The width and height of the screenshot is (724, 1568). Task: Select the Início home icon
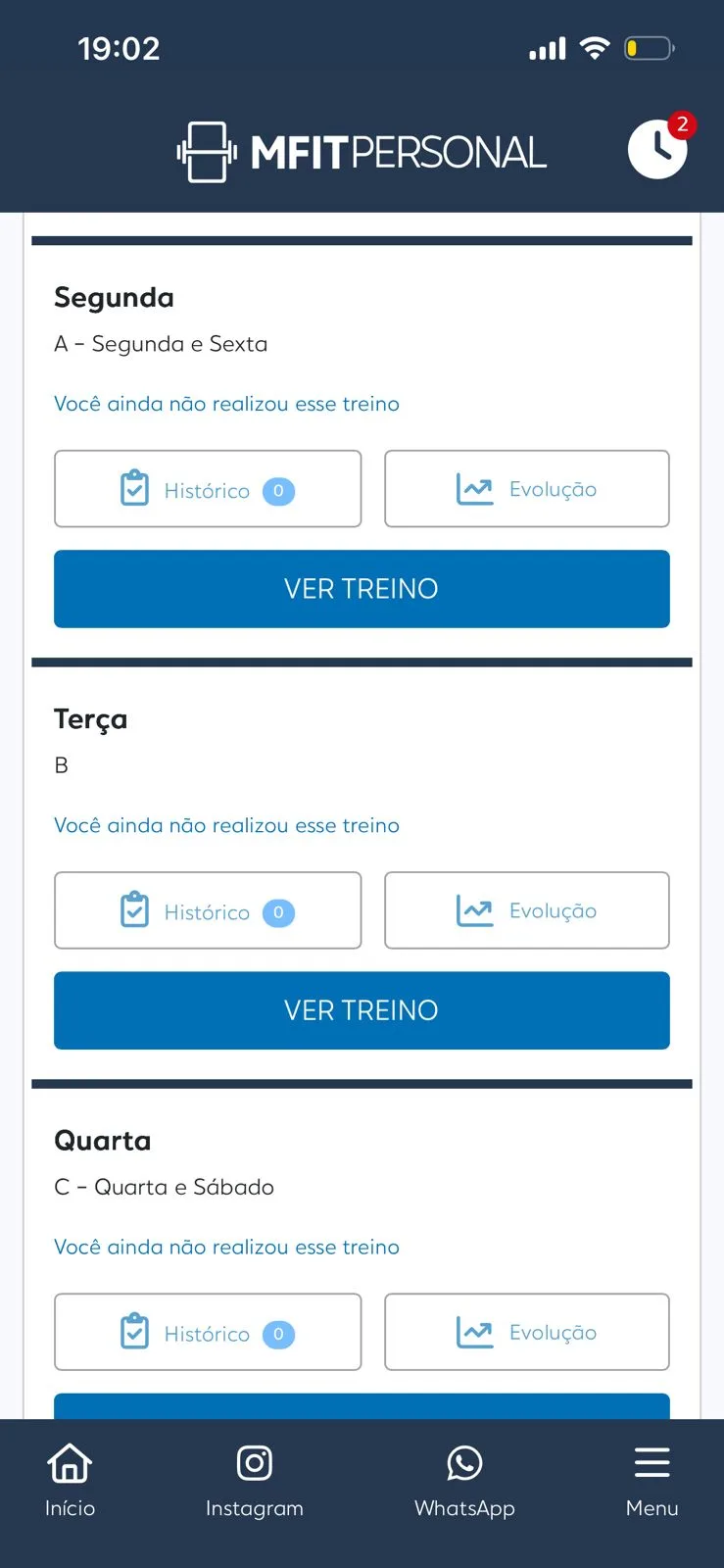(70, 1461)
